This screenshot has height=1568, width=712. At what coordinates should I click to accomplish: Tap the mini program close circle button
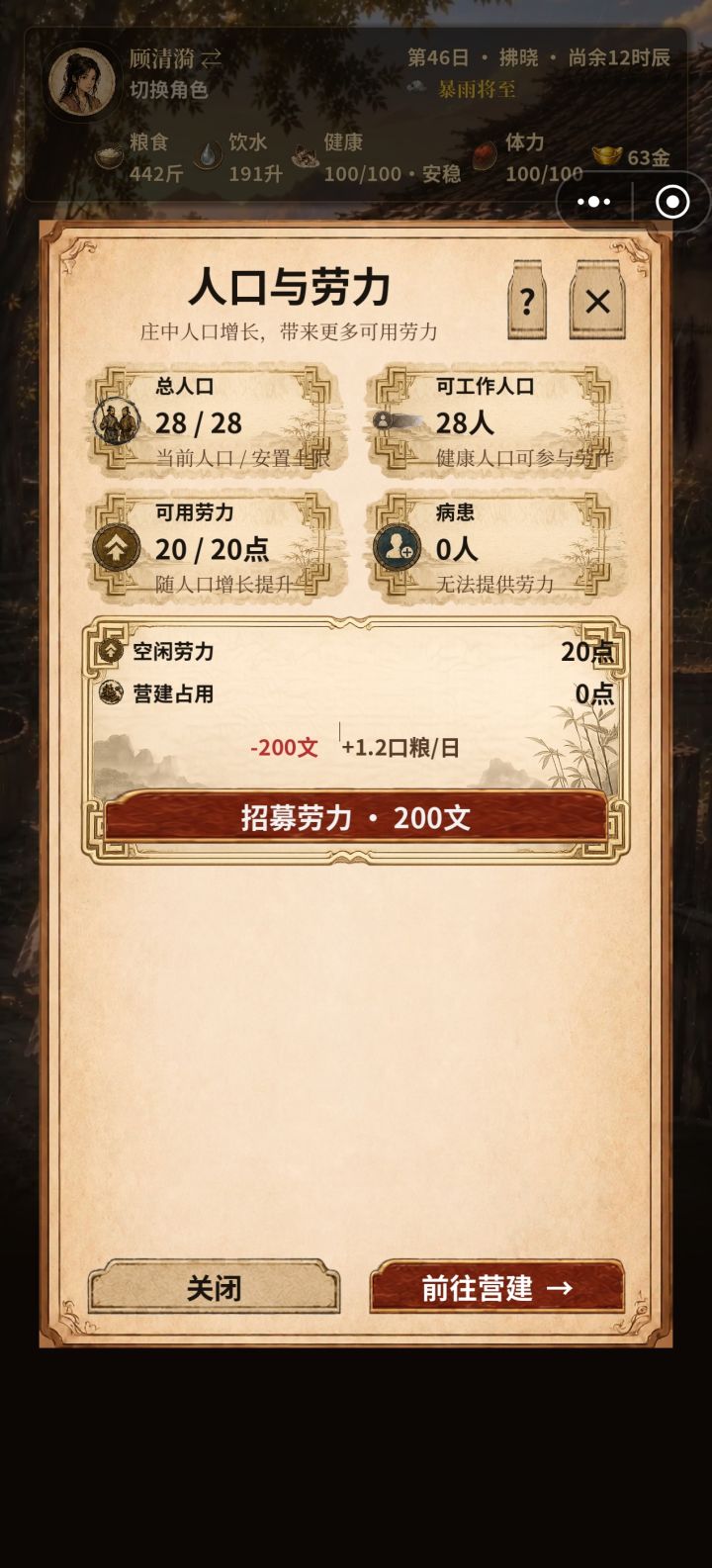coord(672,202)
